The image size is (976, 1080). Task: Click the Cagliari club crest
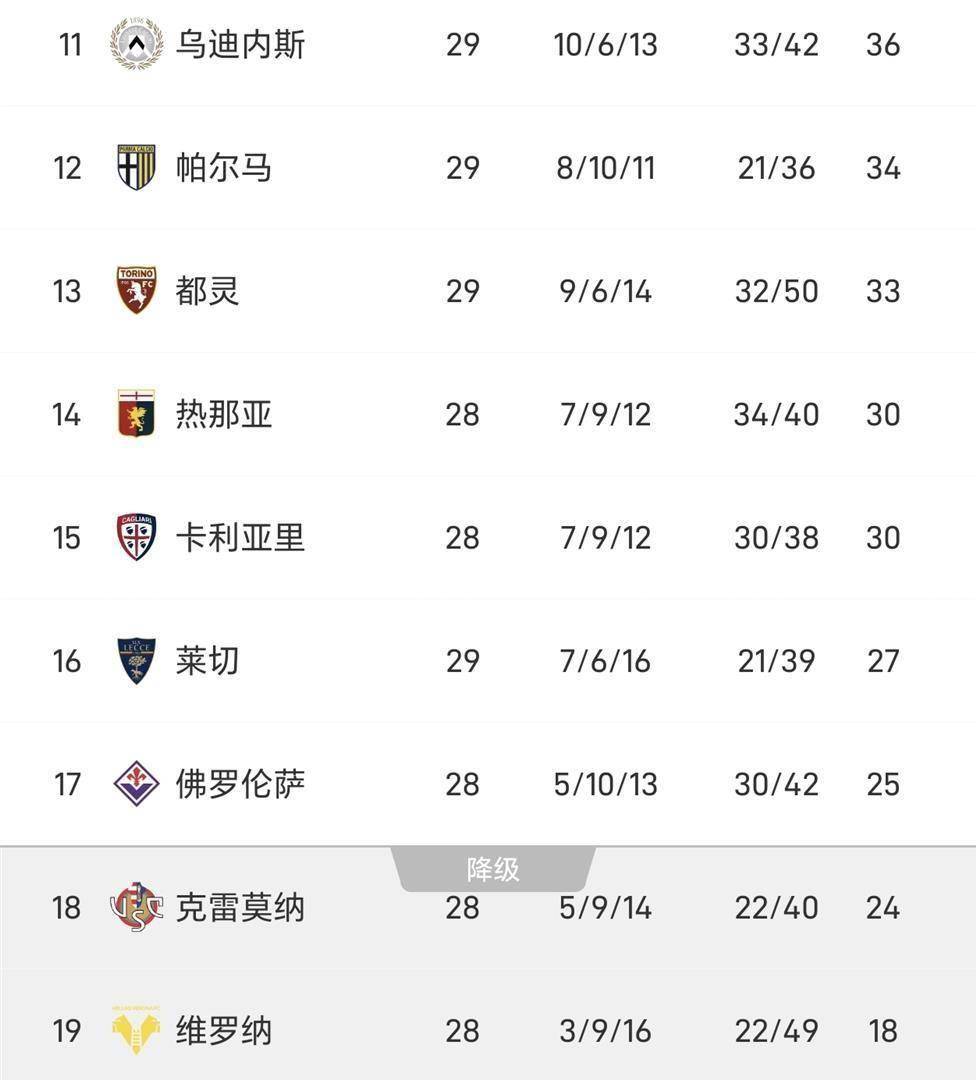pyautogui.click(x=135, y=537)
